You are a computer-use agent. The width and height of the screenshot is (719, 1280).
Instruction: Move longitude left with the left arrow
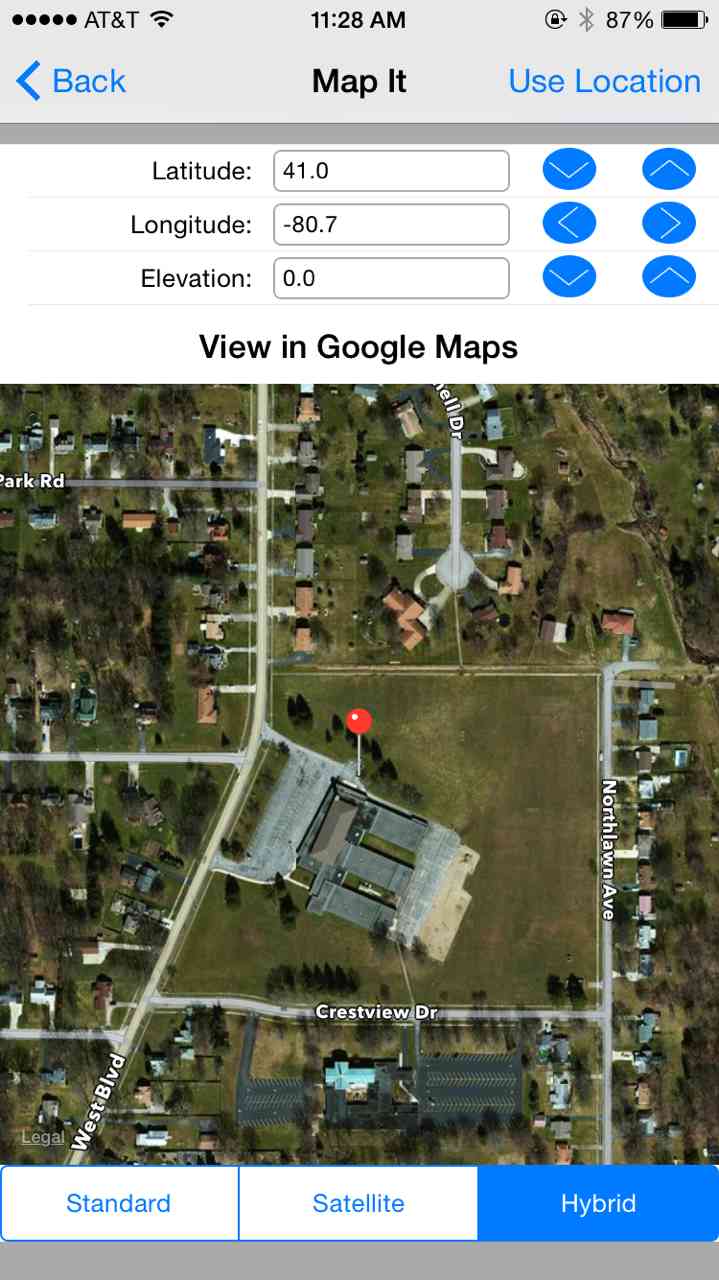point(569,224)
